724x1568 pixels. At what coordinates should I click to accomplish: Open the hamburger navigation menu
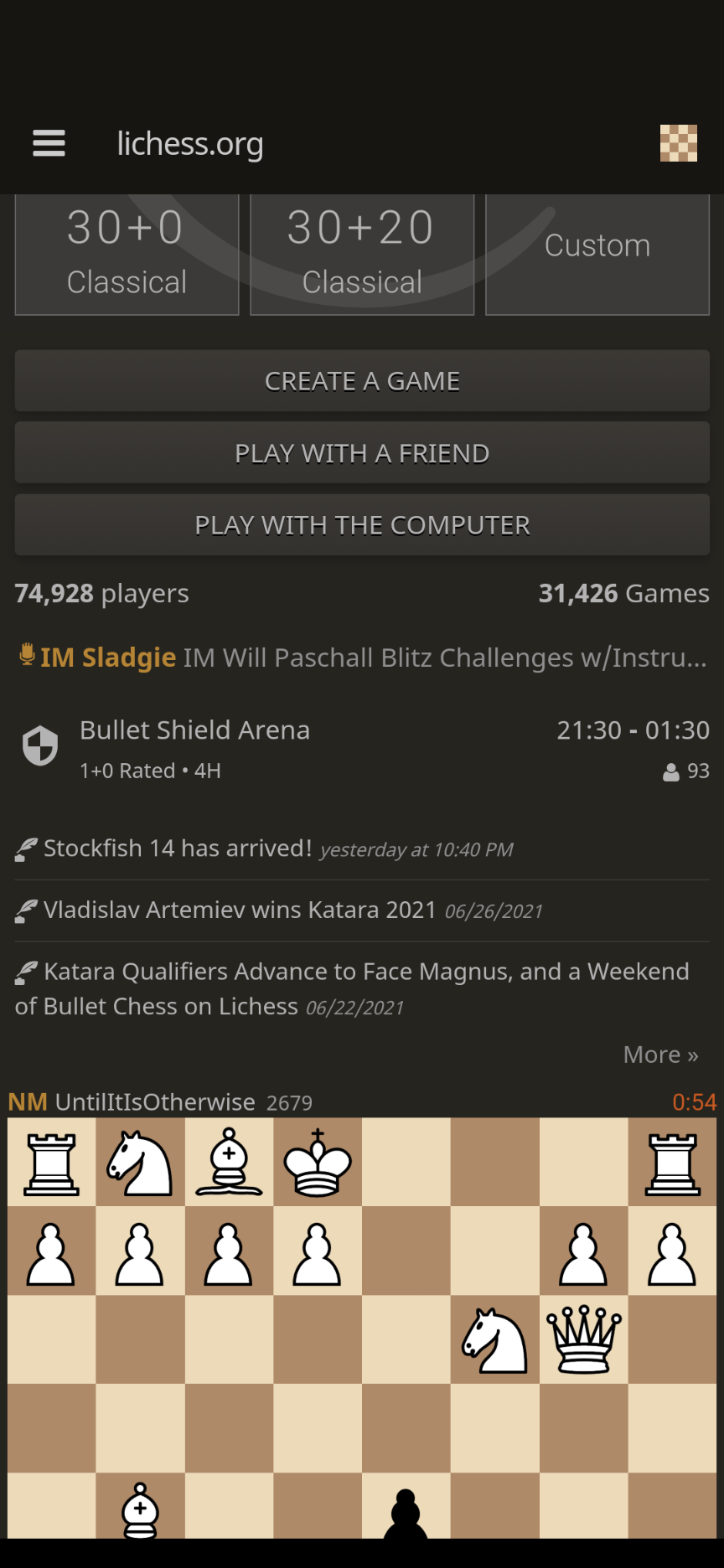coord(48,143)
